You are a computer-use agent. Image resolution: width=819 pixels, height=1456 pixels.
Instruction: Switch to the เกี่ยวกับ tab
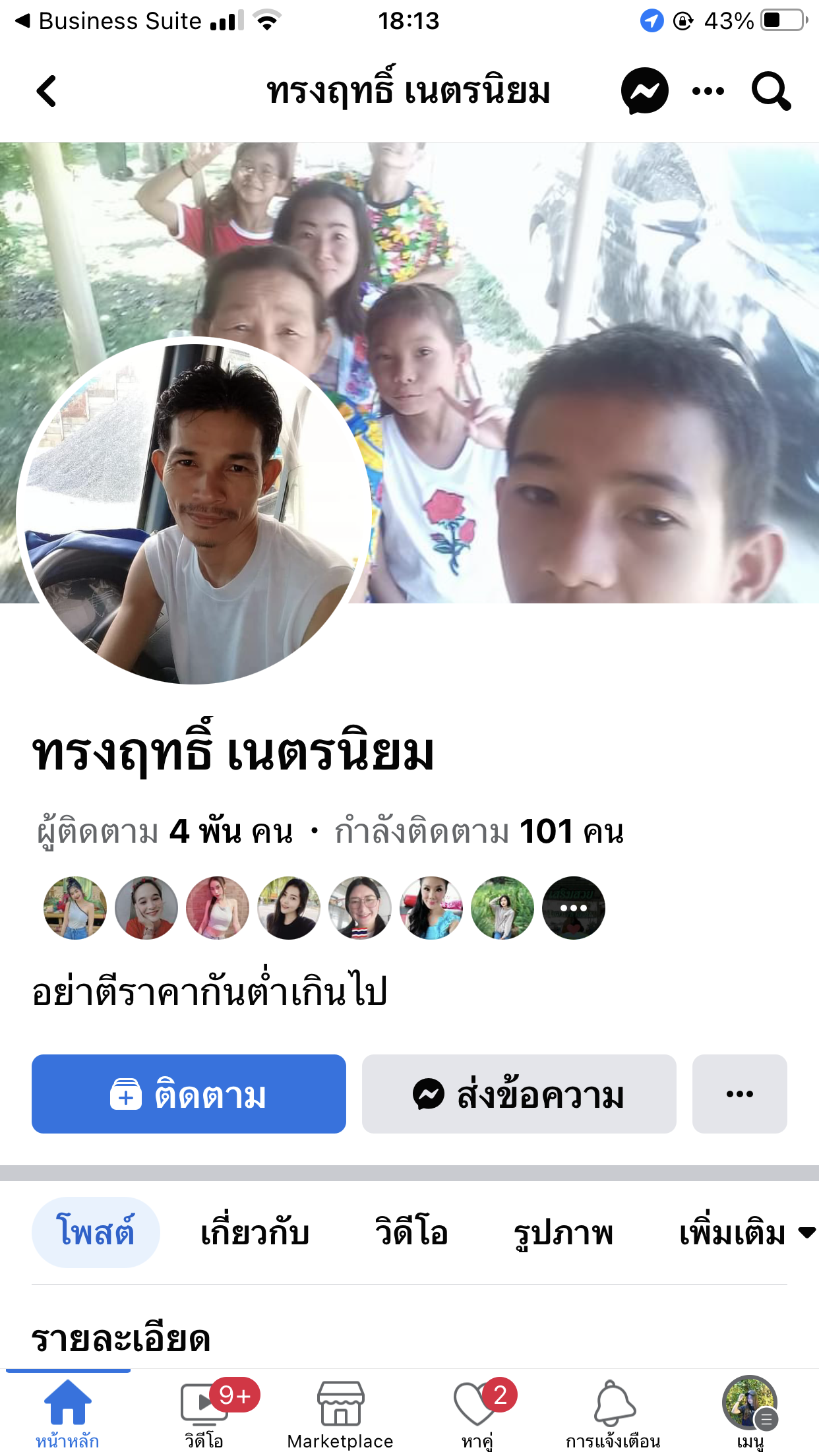click(x=255, y=1232)
